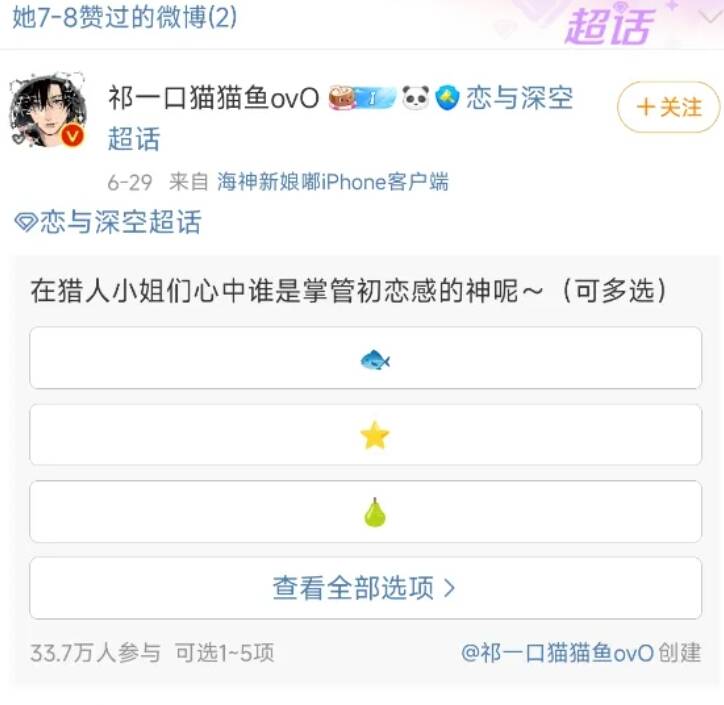Open poll creator @祁一口猫猫鱼ovO link

556,653
